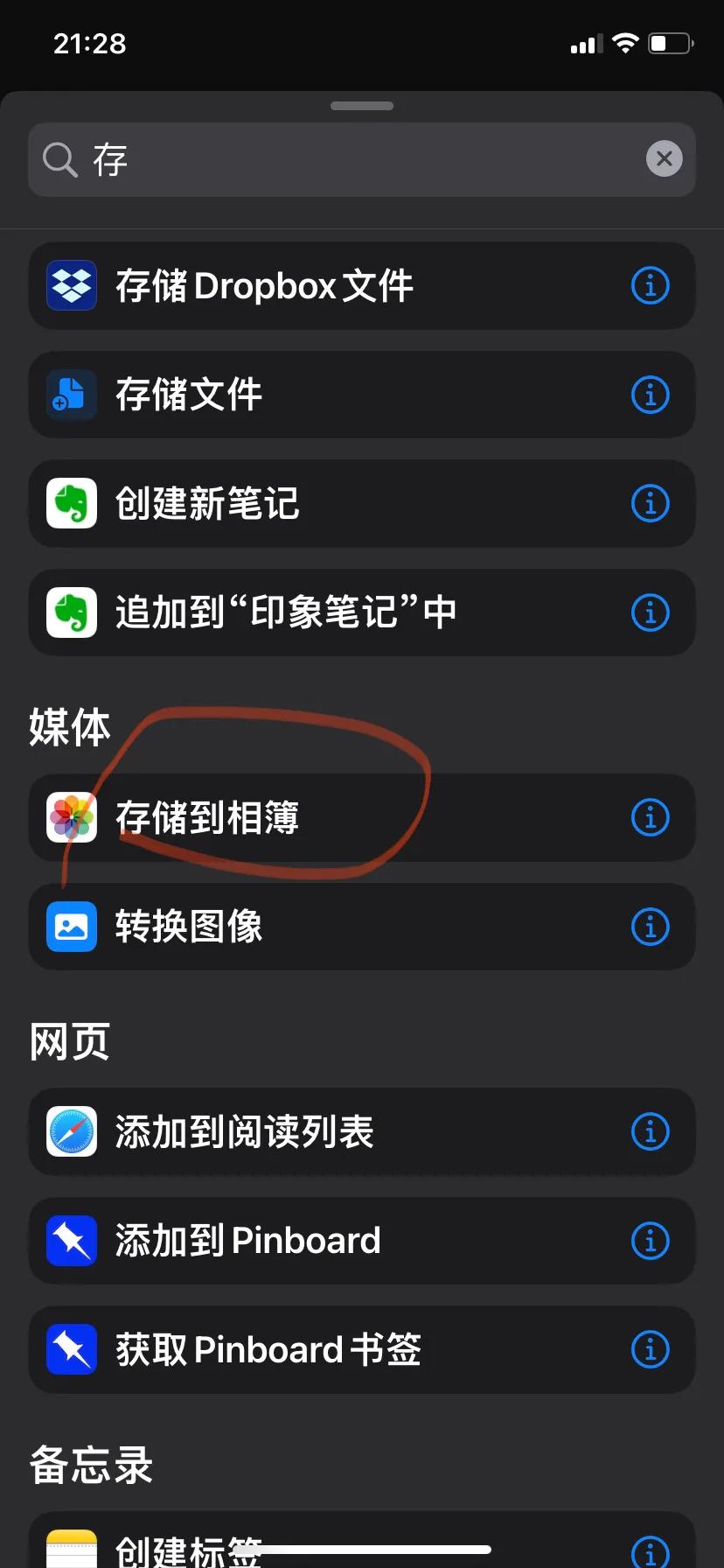Show info for 添加到阅读列表

coord(650,1131)
